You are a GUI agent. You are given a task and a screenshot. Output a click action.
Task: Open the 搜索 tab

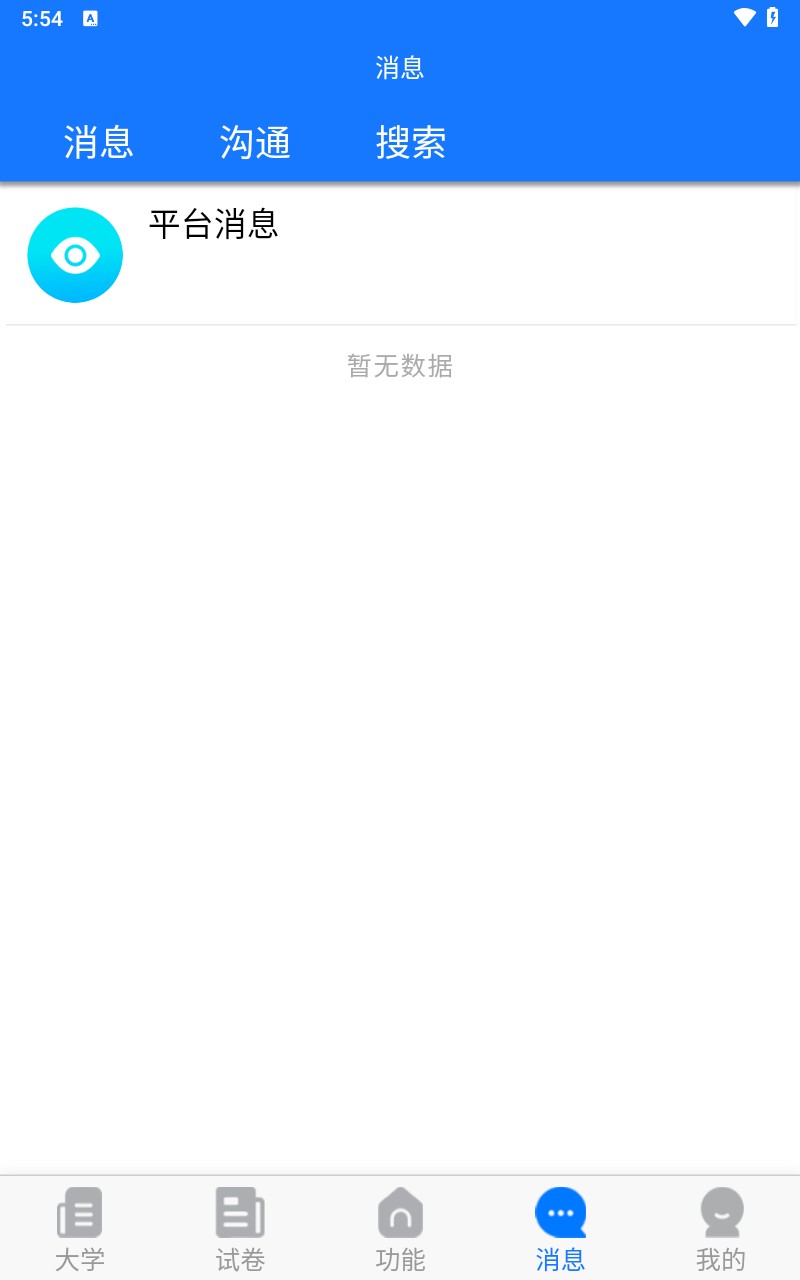pyautogui.click(x=411, y=143)
